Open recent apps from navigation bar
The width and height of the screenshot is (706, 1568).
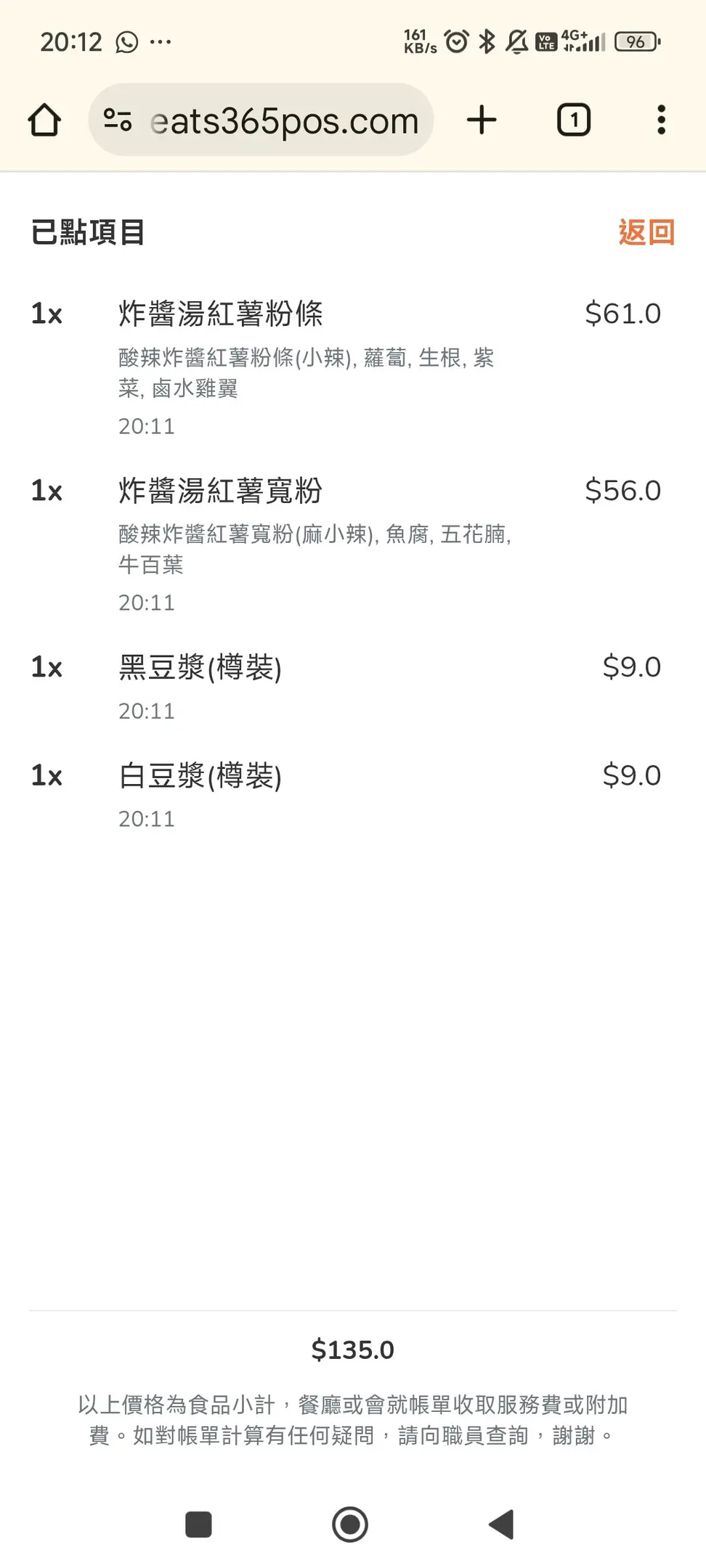coord(198,1524)
